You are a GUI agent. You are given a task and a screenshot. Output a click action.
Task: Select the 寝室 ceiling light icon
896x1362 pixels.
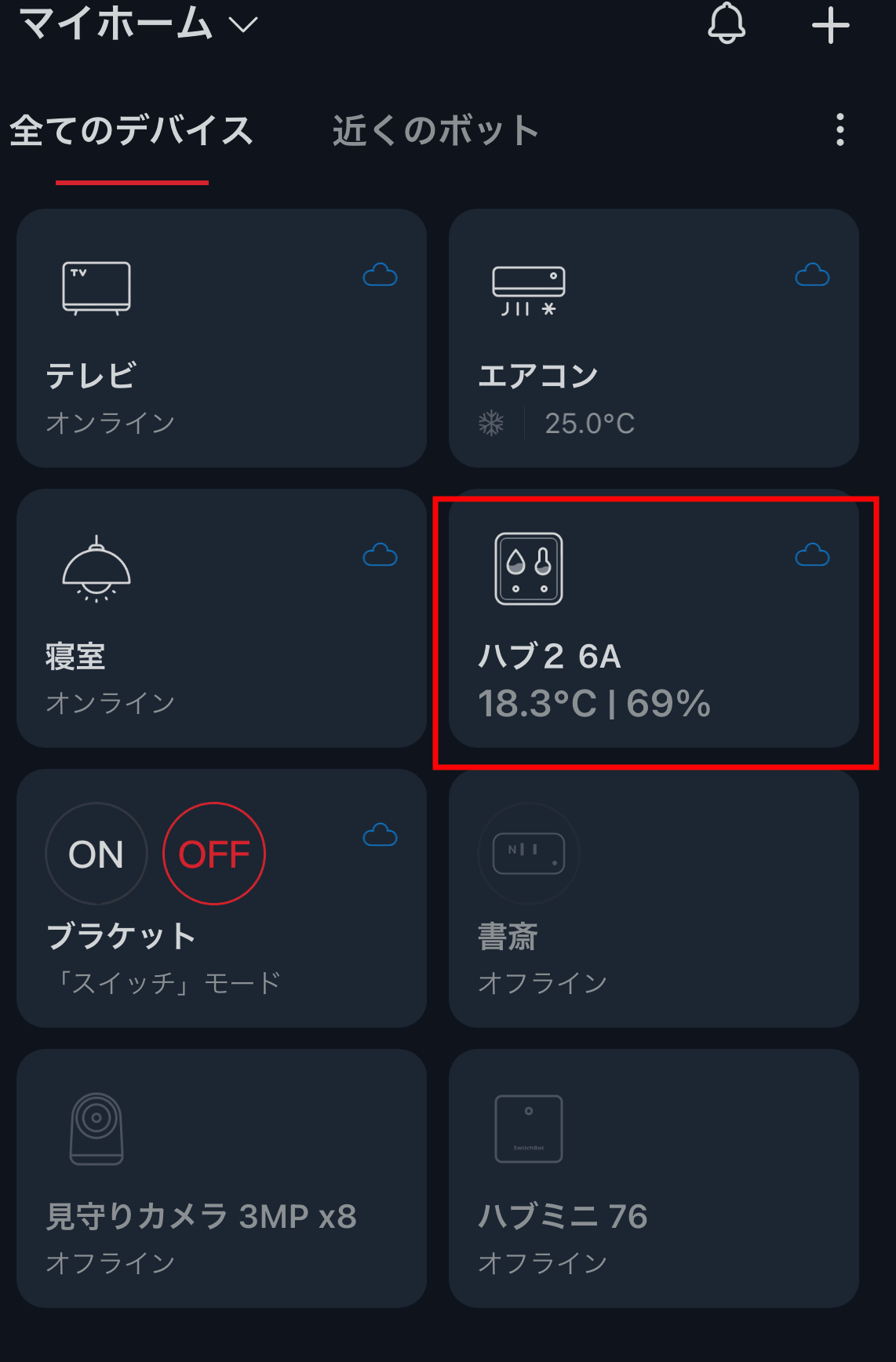pyautogui.click(x=96, y=569)
